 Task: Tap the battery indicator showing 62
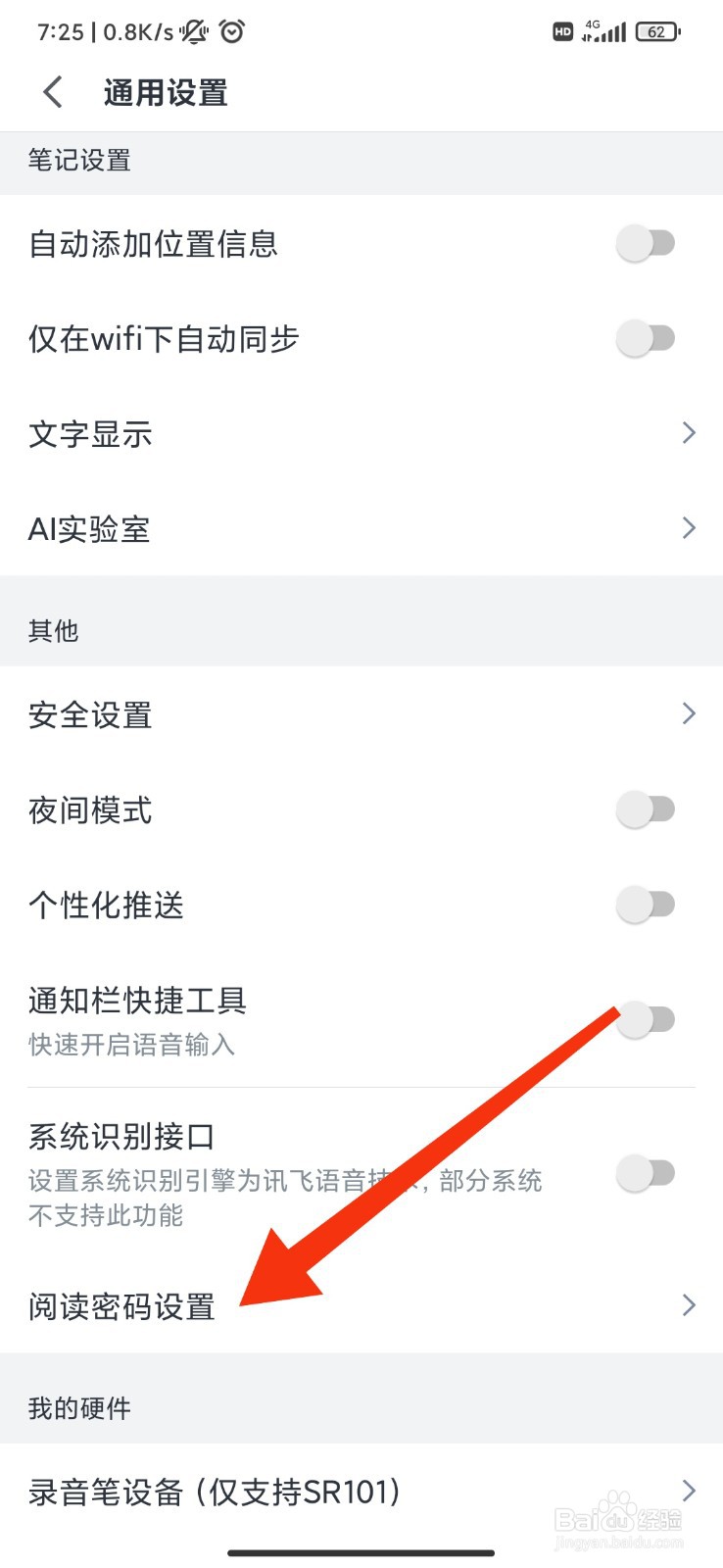655,30
